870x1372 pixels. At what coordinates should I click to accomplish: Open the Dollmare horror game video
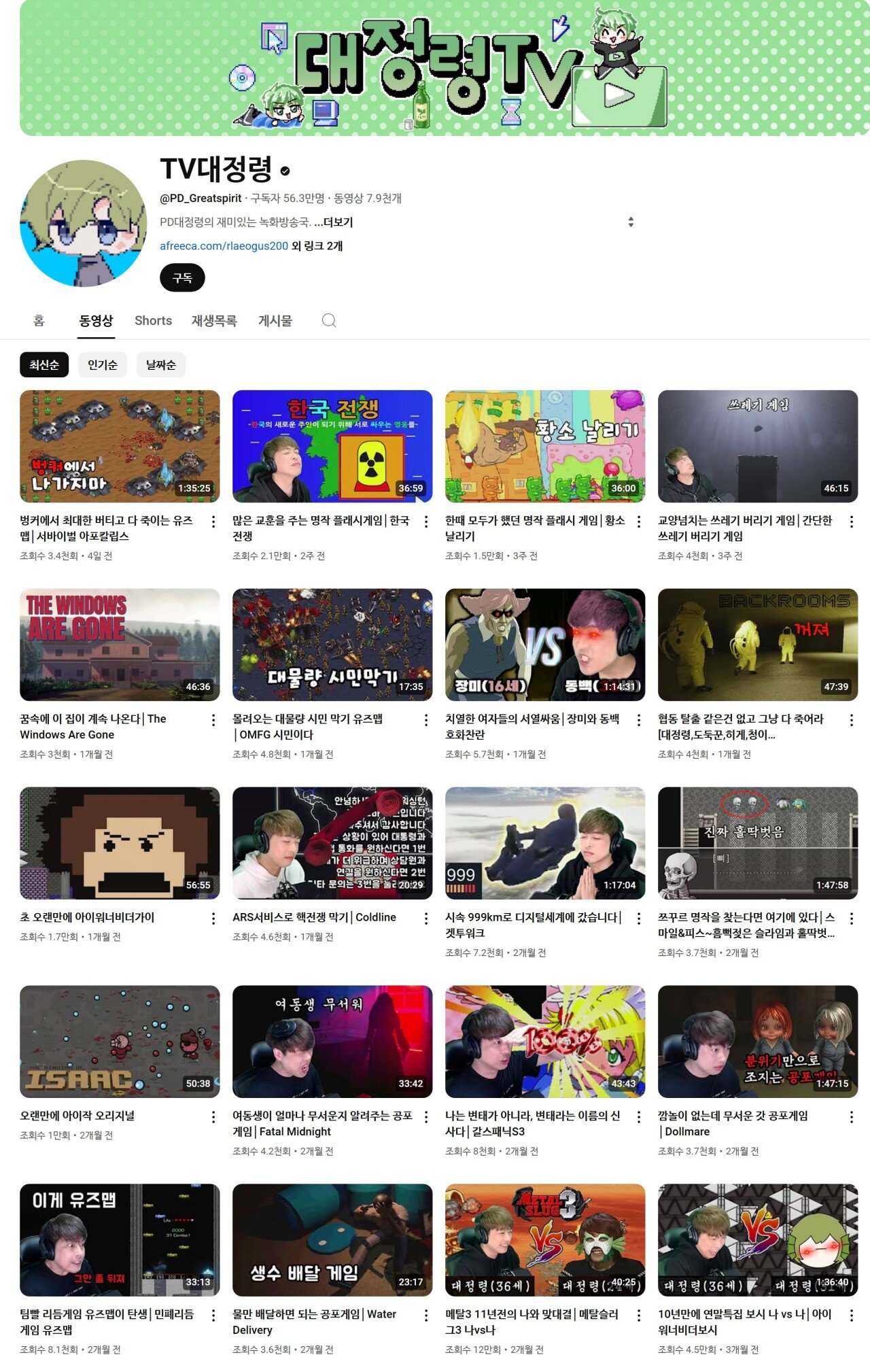757,1042
